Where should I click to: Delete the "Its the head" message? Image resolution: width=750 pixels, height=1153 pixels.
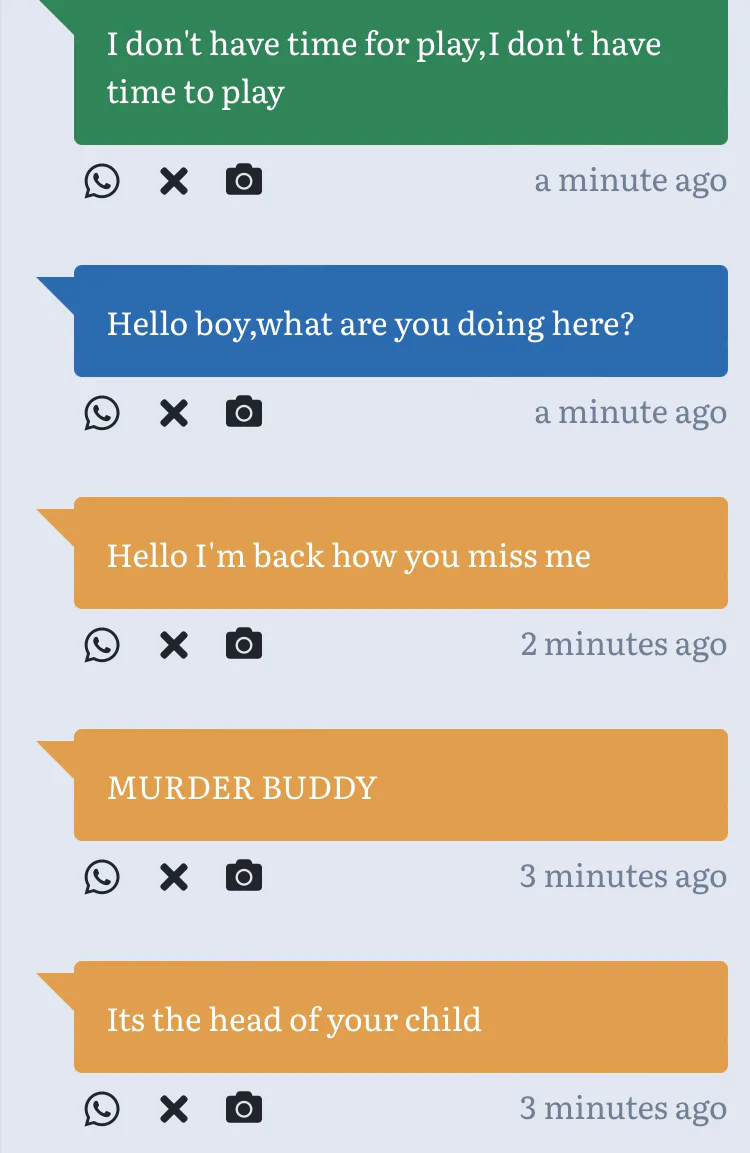pos(174,1109)
